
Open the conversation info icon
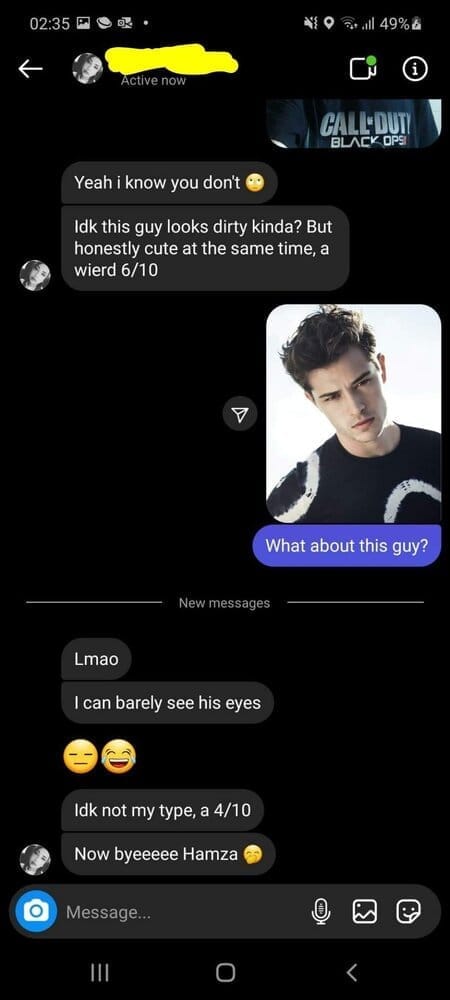point(415,70)
